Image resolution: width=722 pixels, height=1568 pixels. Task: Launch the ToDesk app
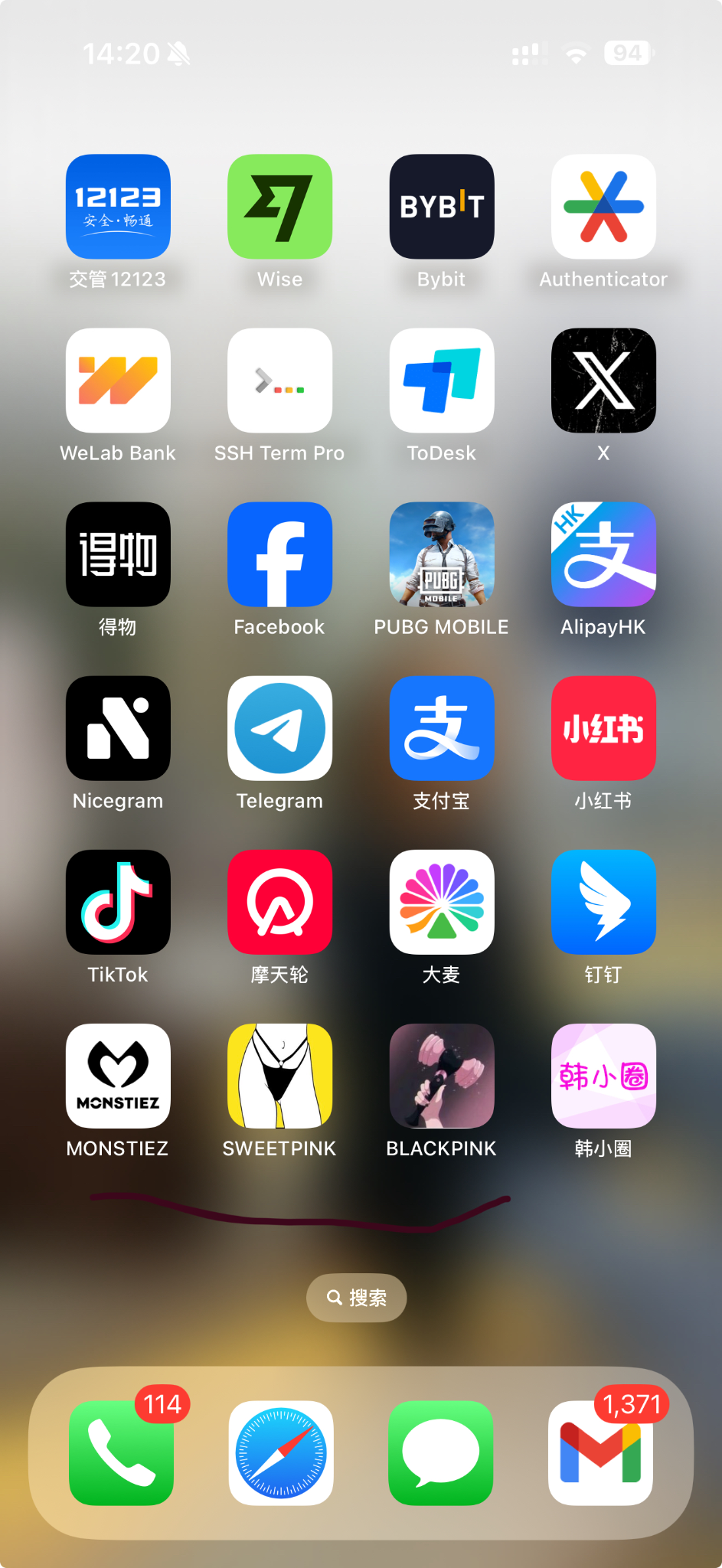pyautogui.click(x=442, y=381)
